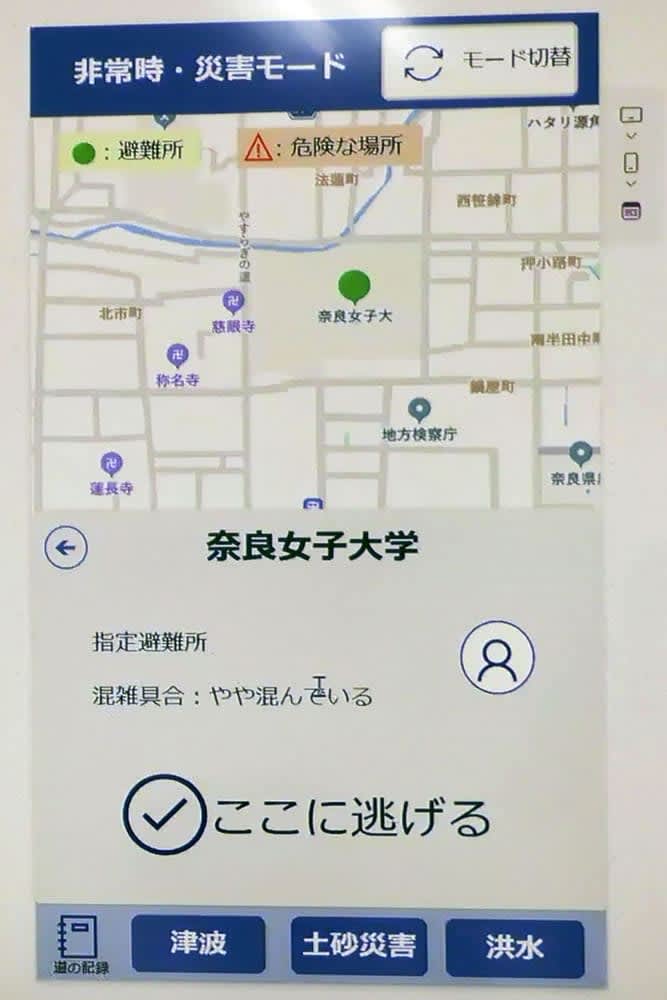
Task: Open the person icon for the shelter
Action: tap(497, 658)
